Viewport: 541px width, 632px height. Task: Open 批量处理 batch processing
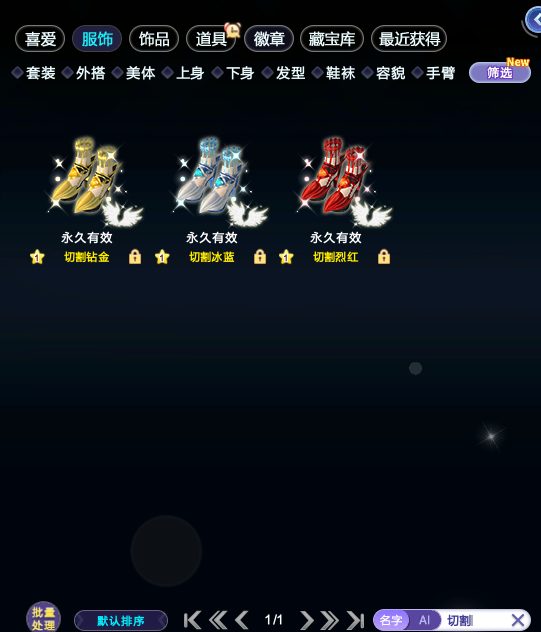pos(44,618)
